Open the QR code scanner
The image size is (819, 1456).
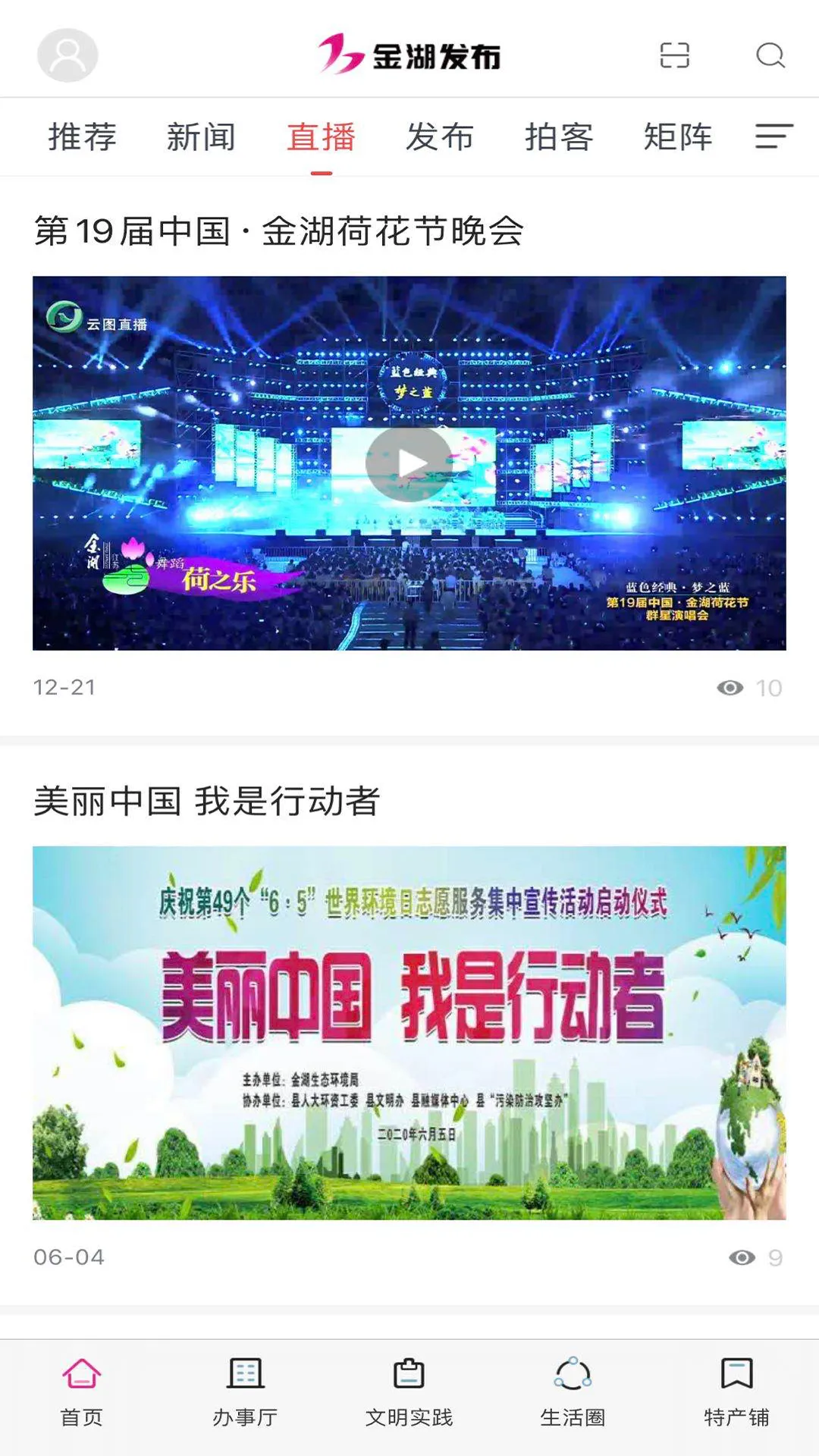[674, 55]
